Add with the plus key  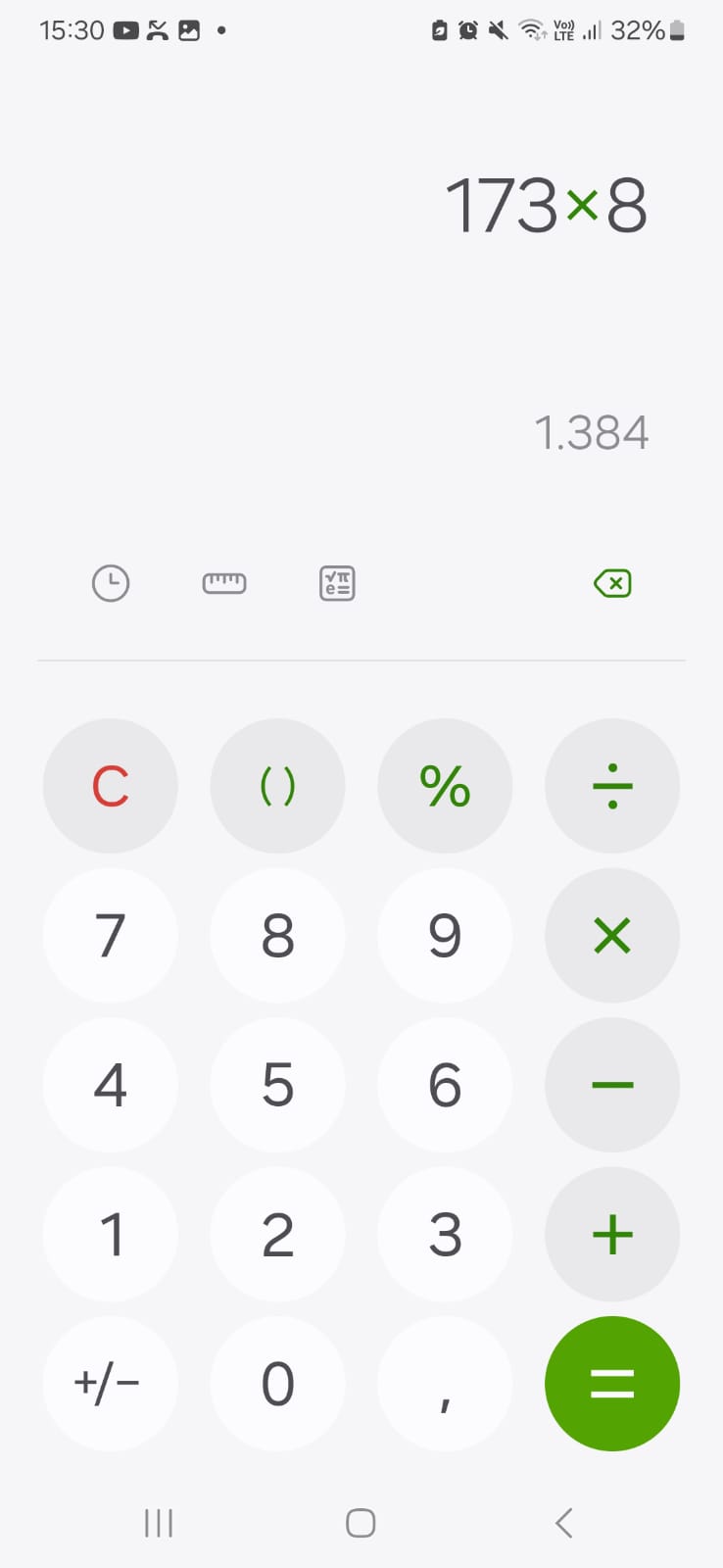coord(612,1234)
